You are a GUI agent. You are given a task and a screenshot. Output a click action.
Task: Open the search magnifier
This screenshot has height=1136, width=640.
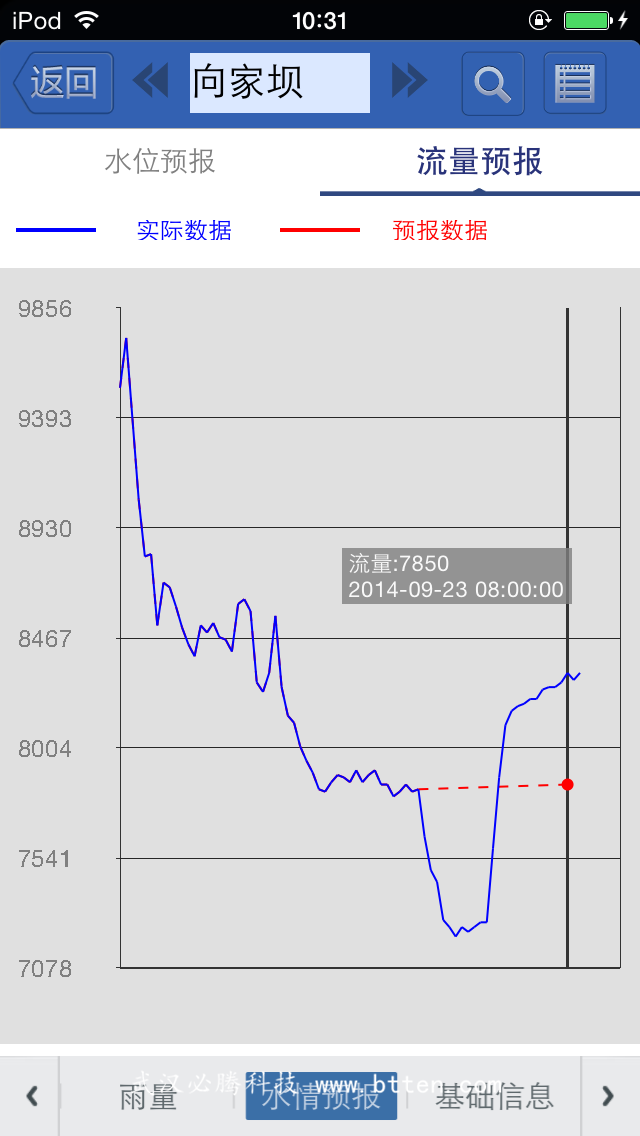pos(493,84)
